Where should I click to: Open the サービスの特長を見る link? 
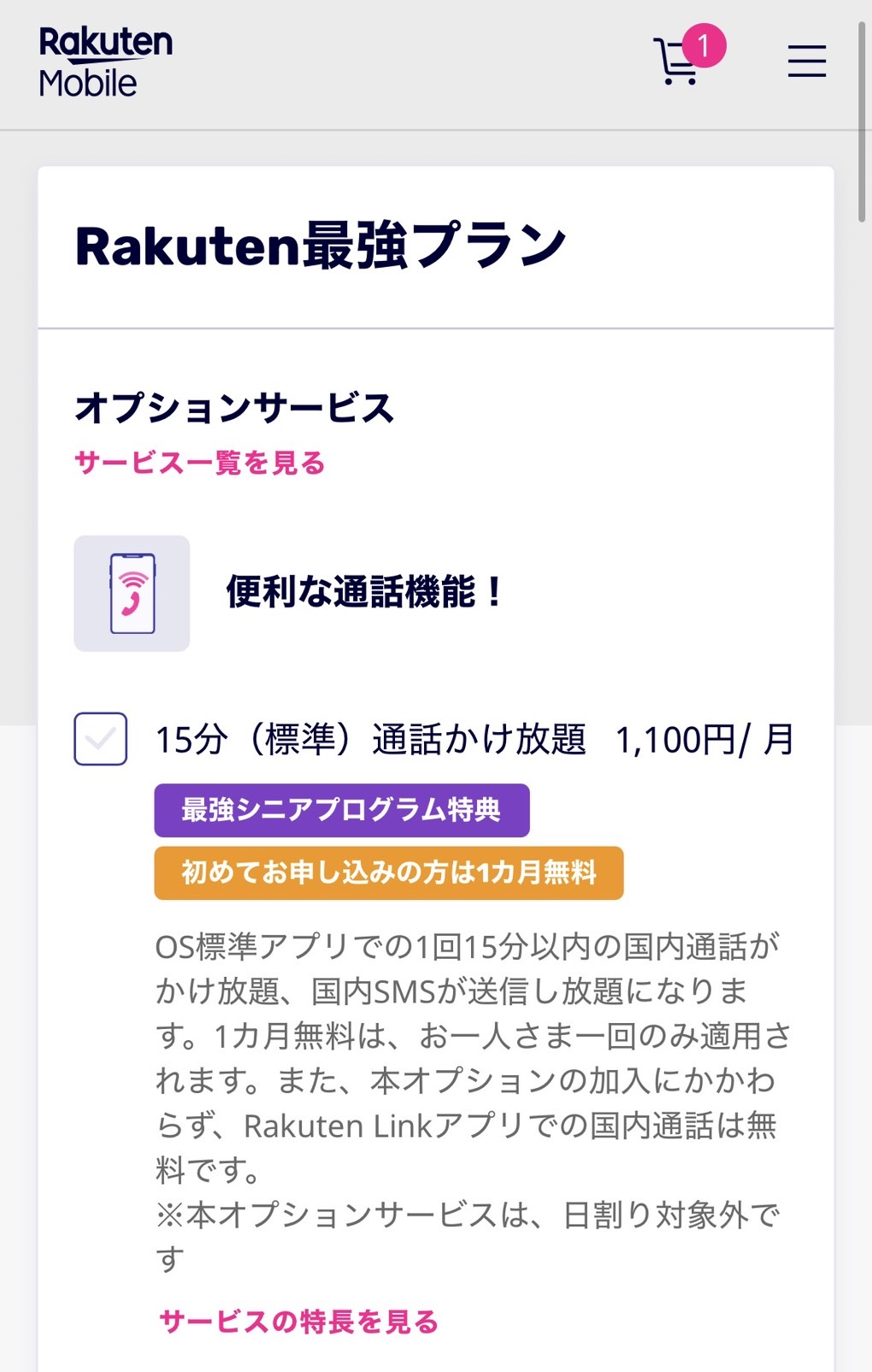[x=299, y=1321]
